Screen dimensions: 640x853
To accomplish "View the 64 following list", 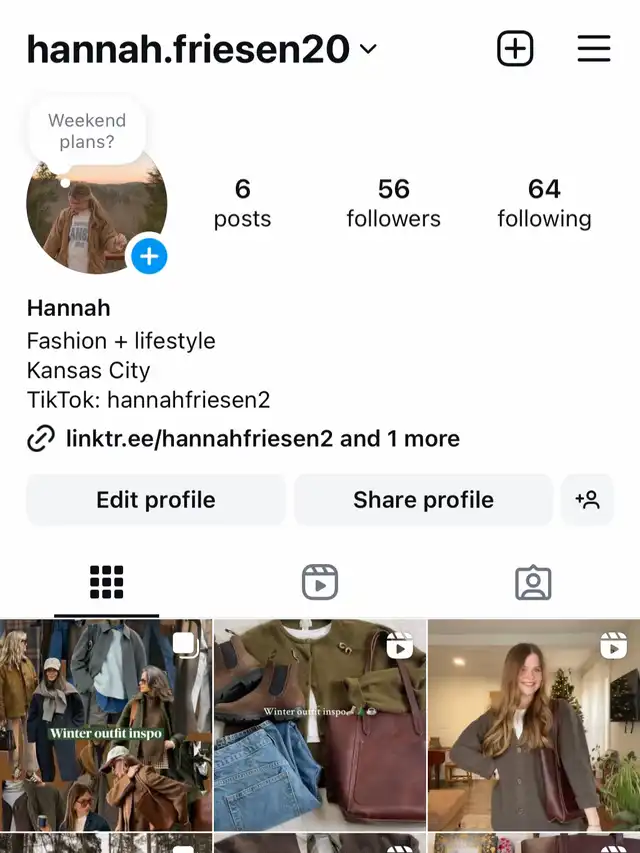I will click(544, 203).
